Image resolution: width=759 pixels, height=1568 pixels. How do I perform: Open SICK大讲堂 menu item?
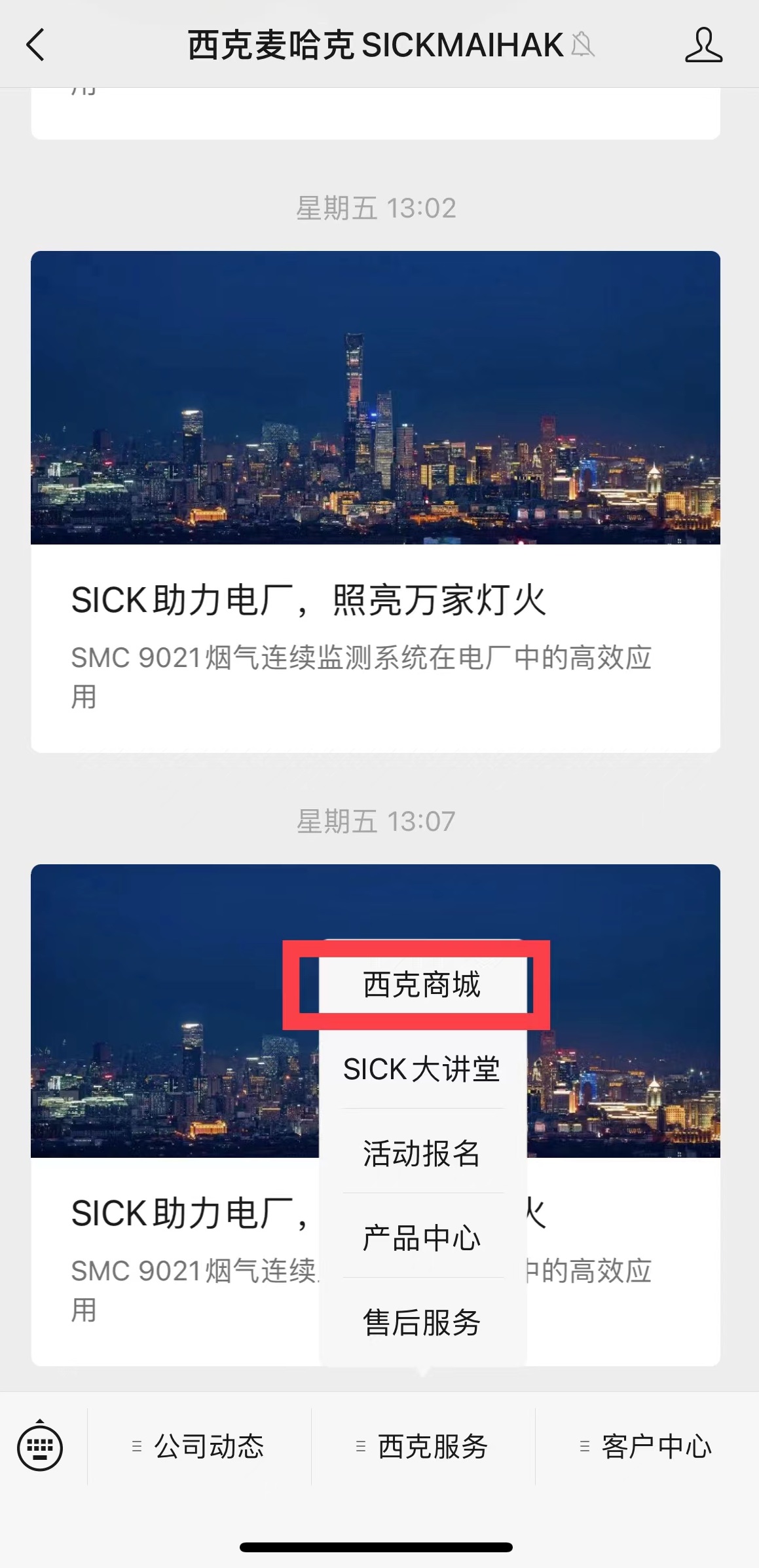click(x=422, y=1069)
